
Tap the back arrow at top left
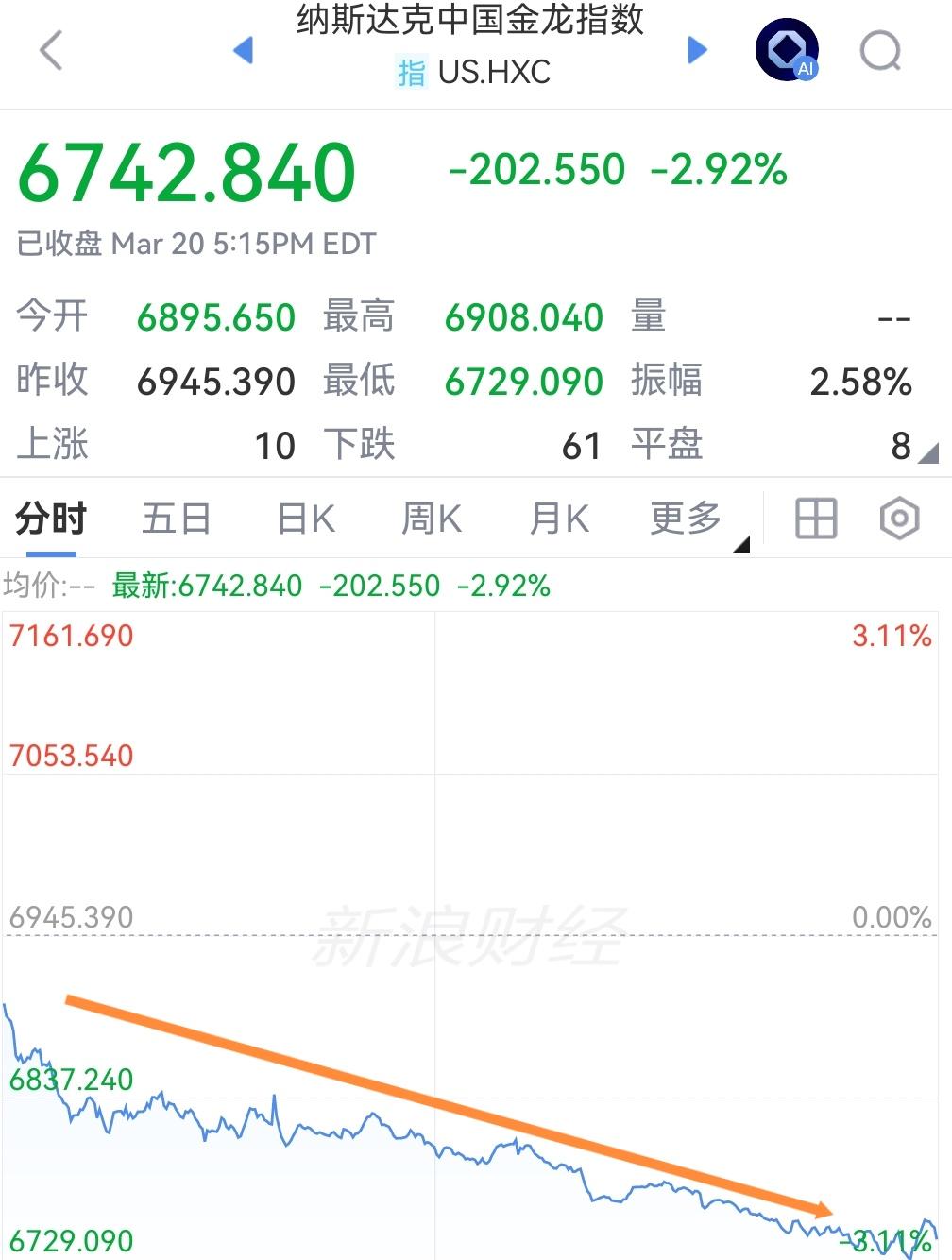(x=50, y=50)
